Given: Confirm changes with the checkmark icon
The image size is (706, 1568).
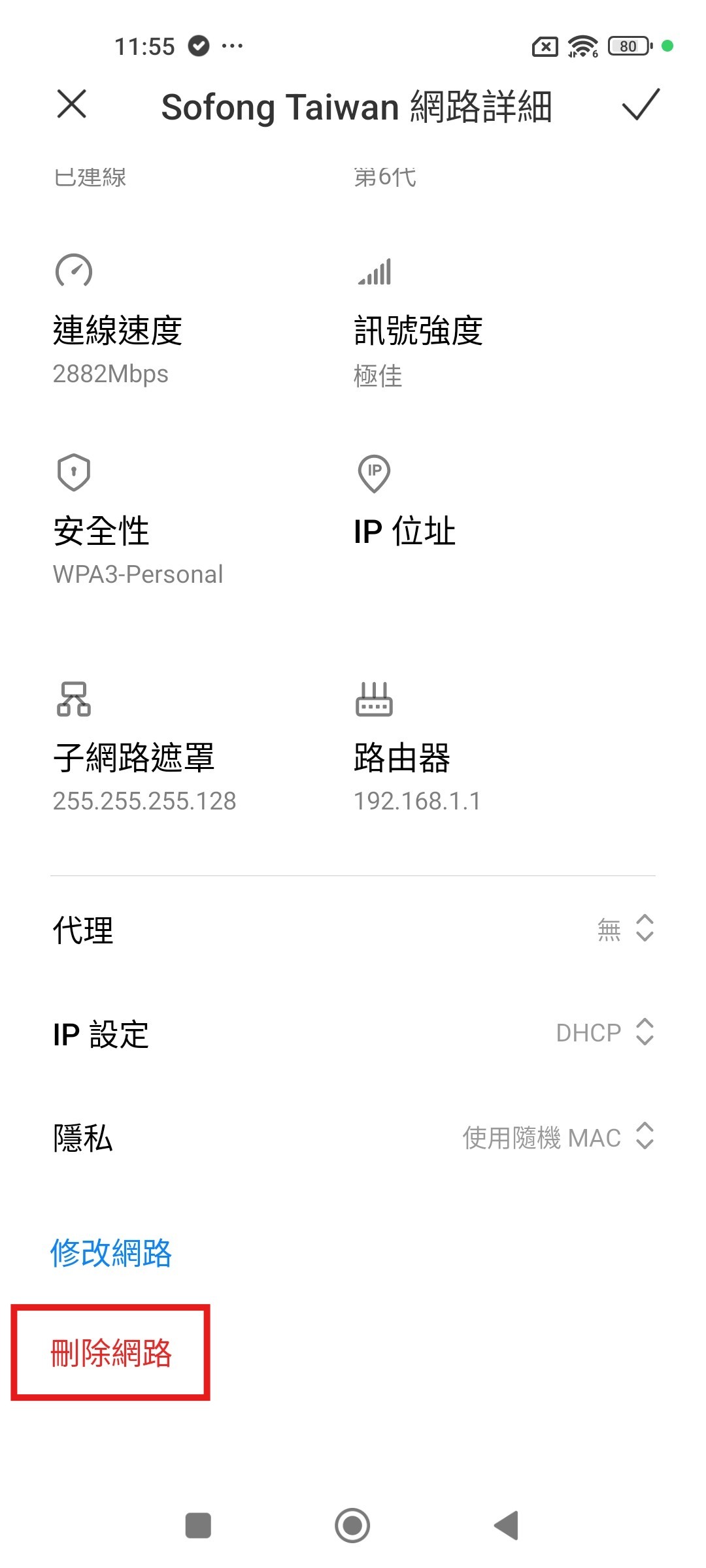Looking at the screenshot, I should (x=641, y=105).
